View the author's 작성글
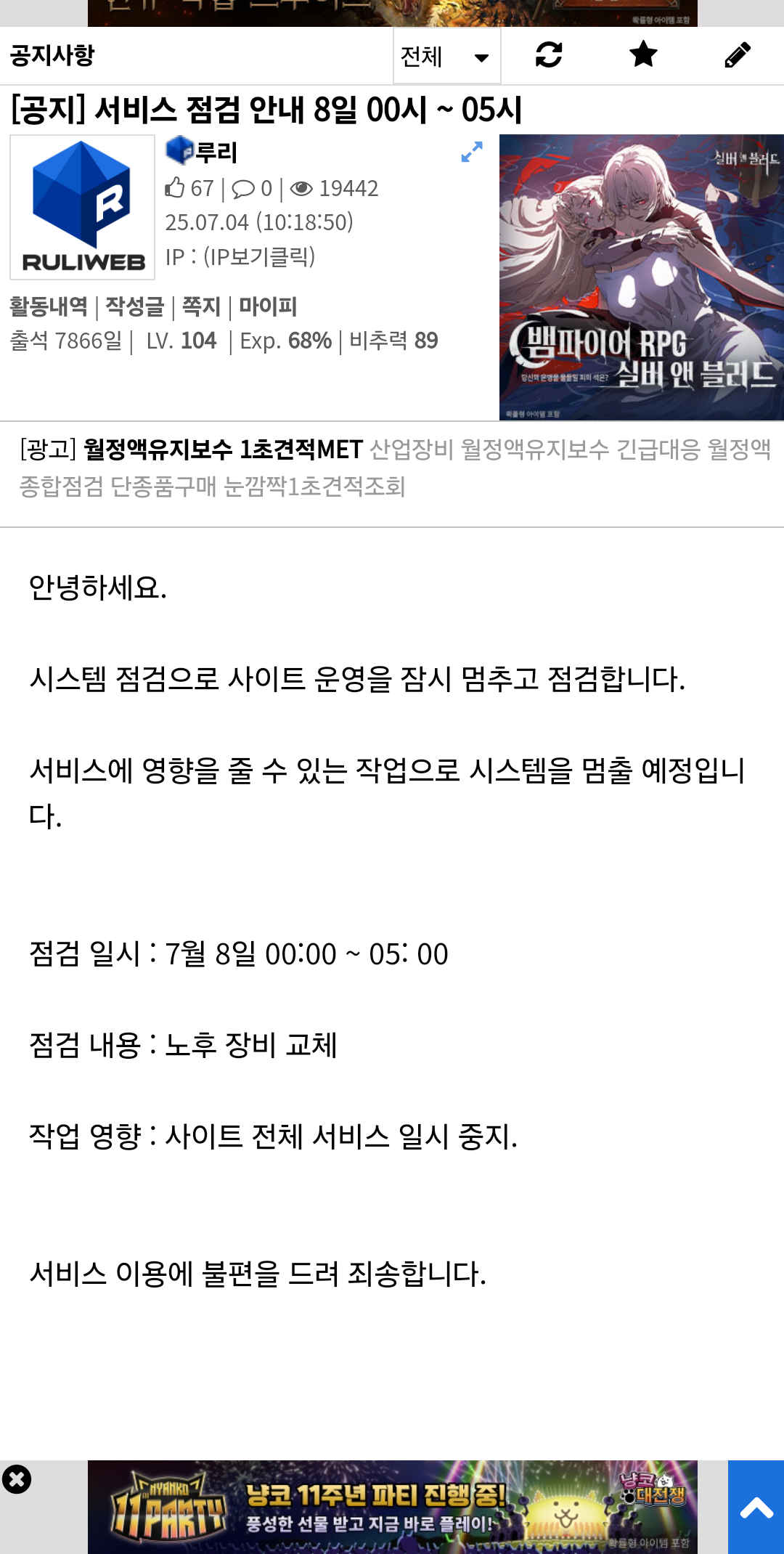The height and width of the screenshot is (1554, 784). coord(135,306)
